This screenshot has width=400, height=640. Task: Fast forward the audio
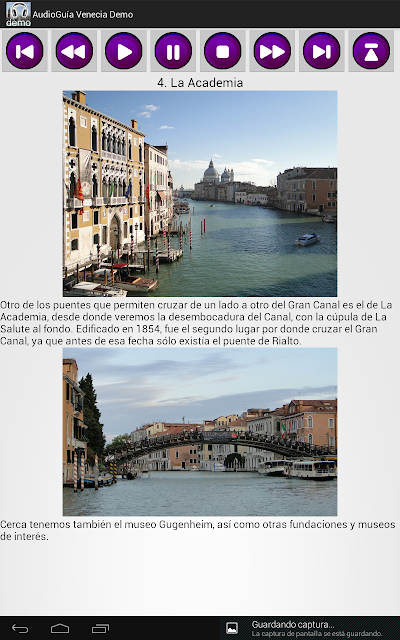tap(272, 51)
